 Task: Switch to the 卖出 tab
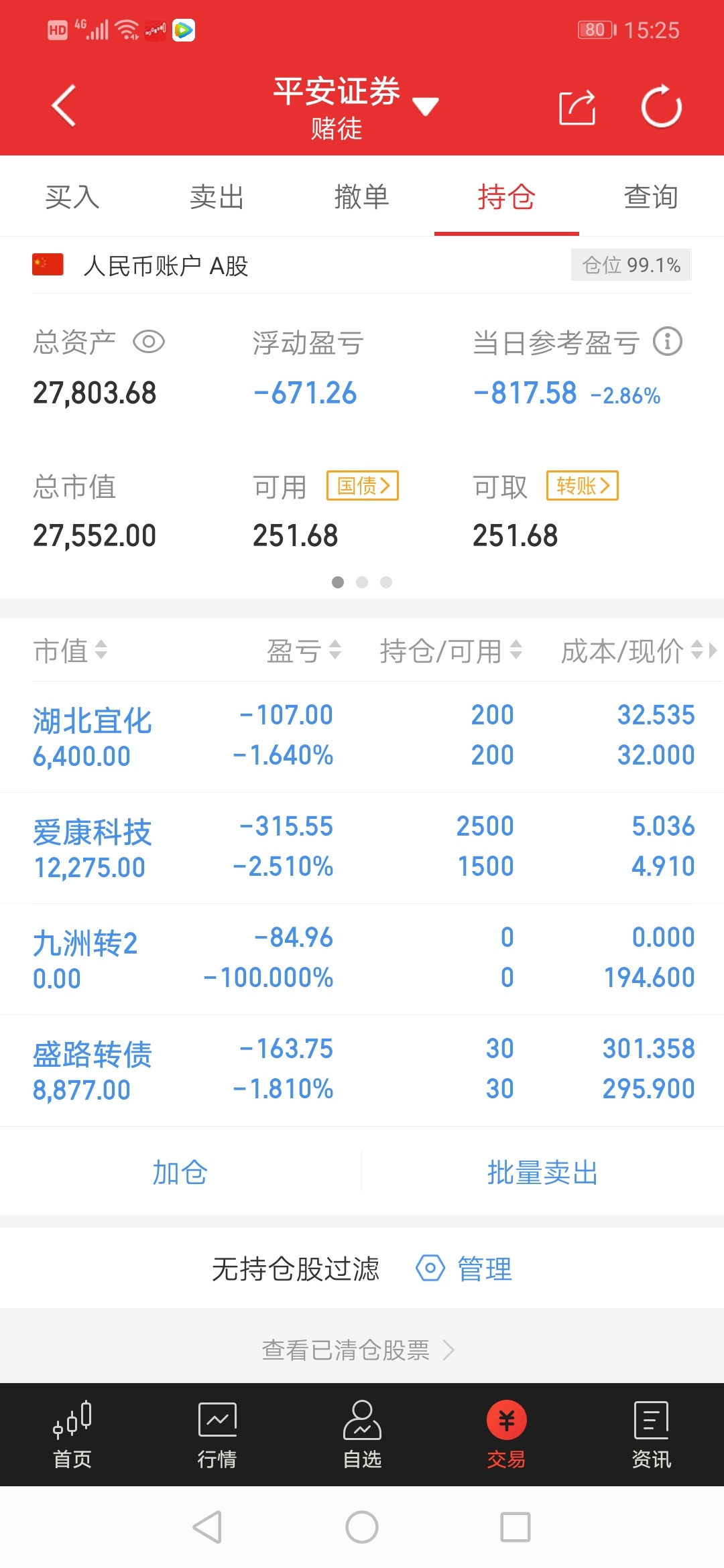(217, 197)
